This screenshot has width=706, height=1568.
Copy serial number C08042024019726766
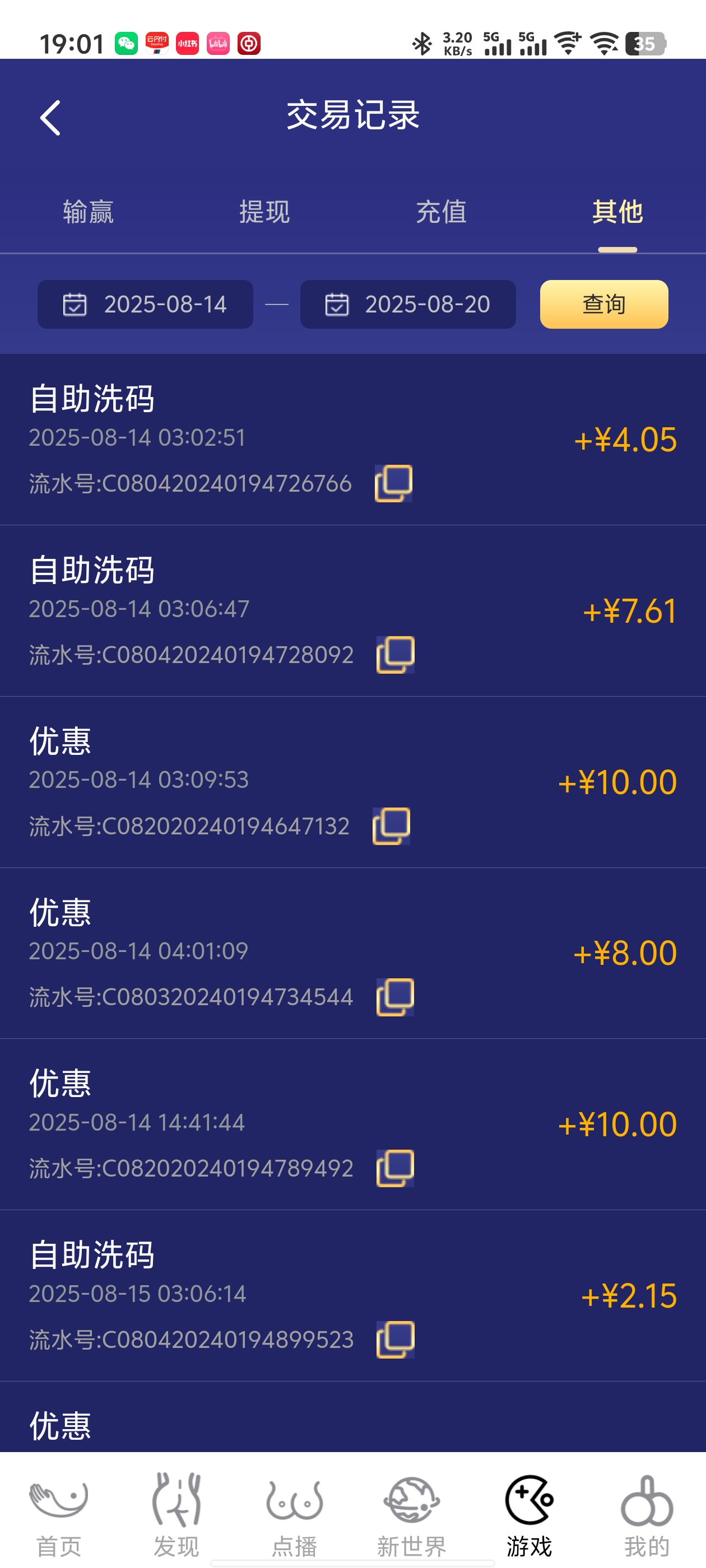394,483
